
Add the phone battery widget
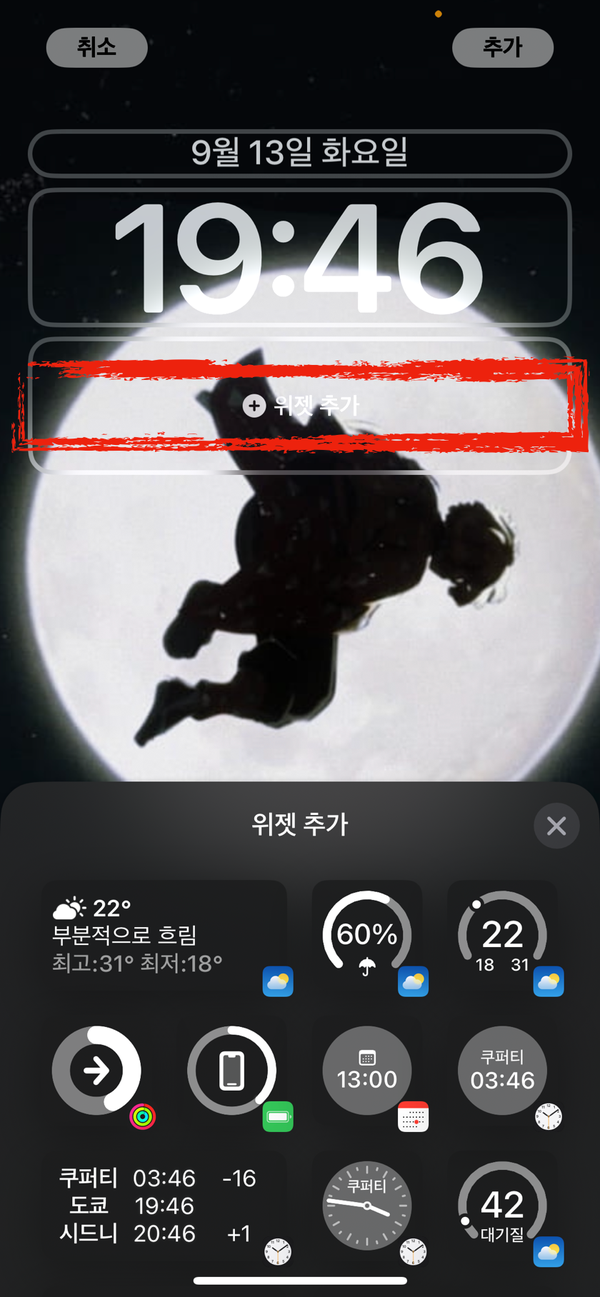[x=232, y=1072]
